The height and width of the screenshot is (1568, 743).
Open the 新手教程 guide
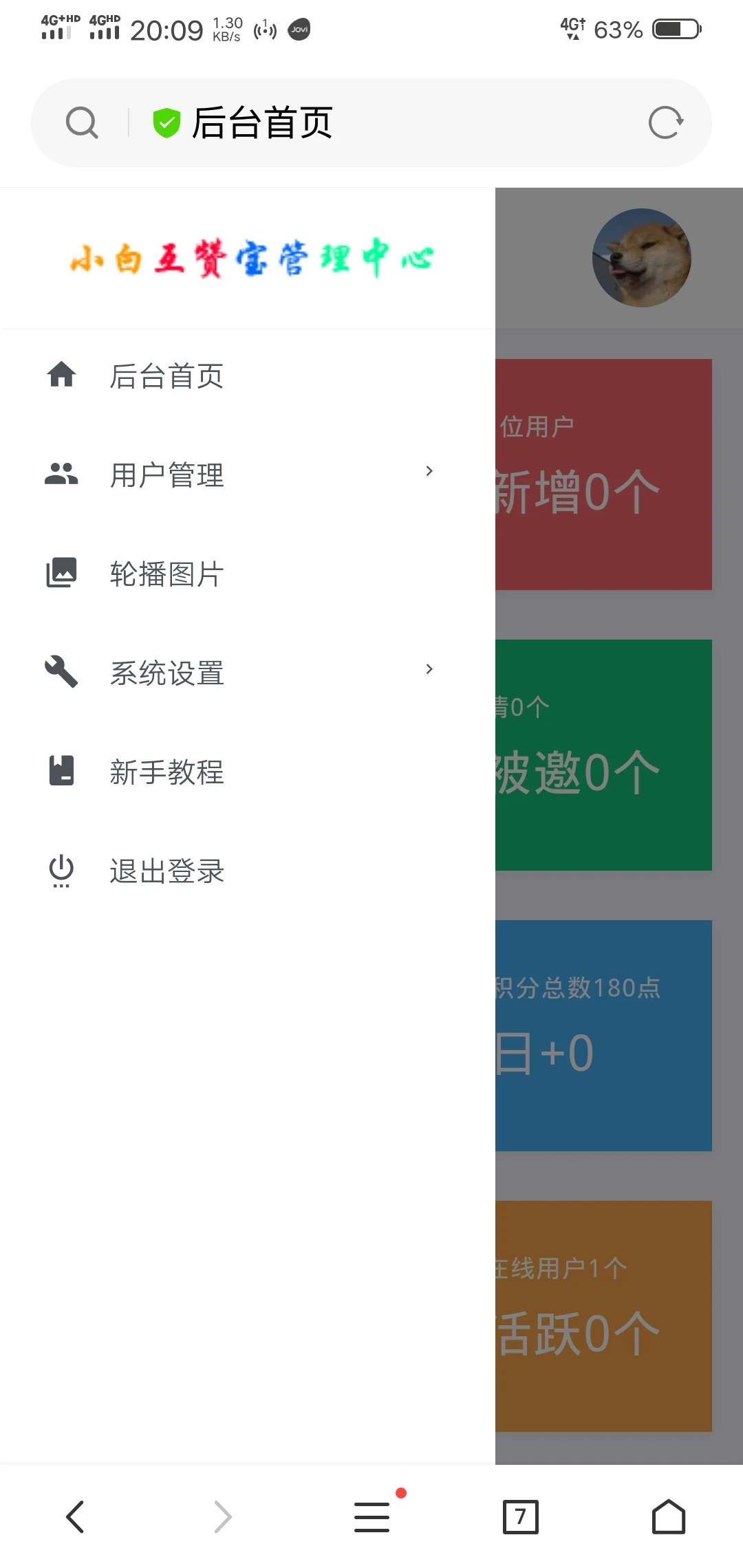(248, 772)
